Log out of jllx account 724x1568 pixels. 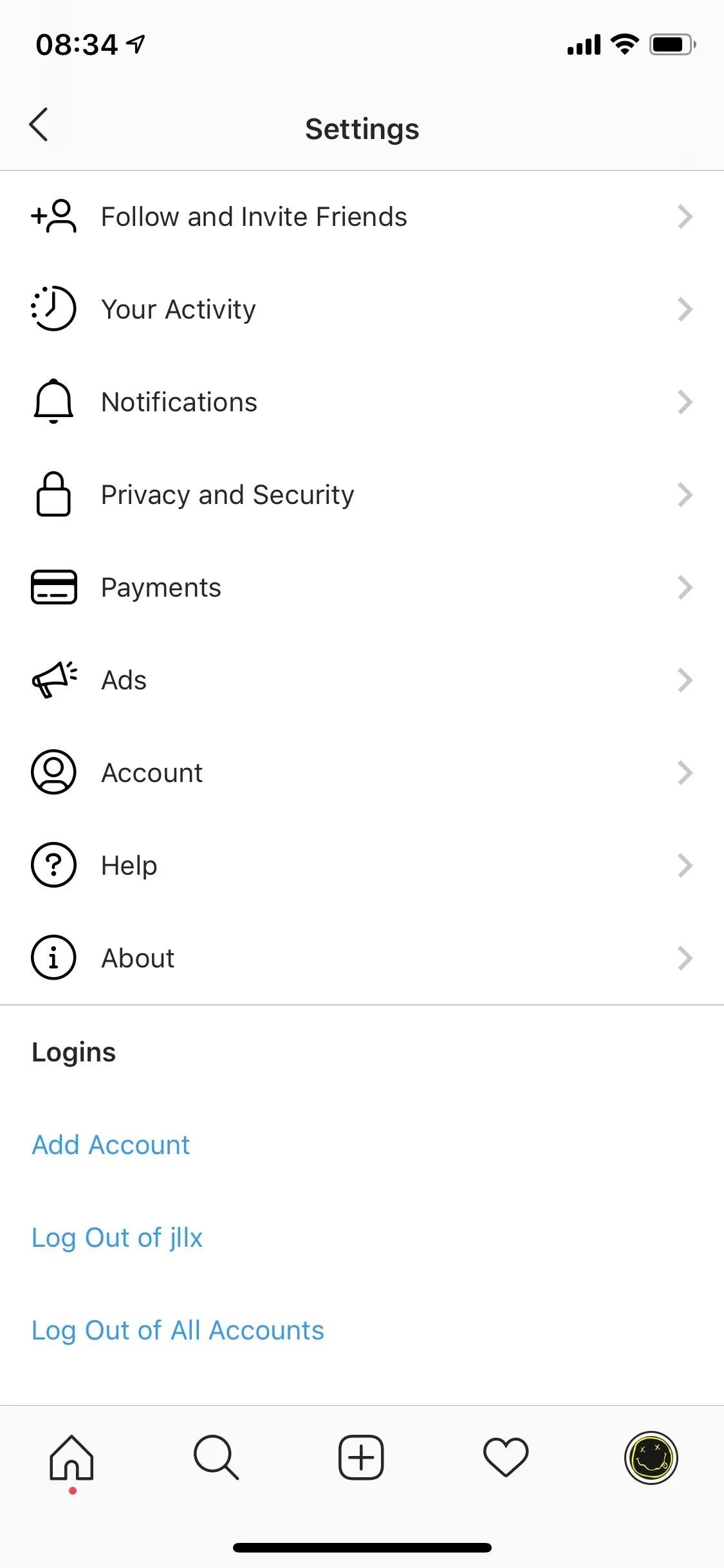coord(117,1238)
